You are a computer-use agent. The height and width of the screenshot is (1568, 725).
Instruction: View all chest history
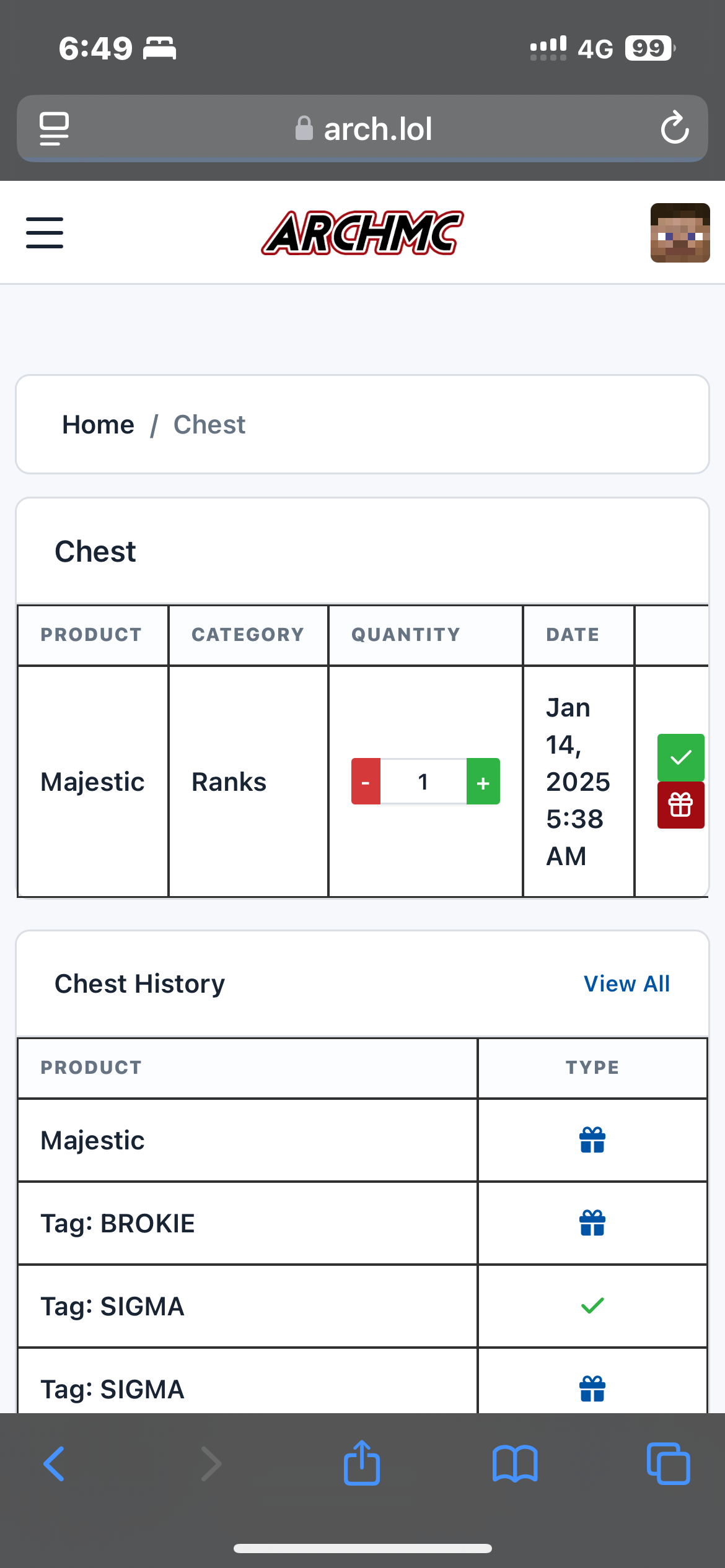click(626, 984)
